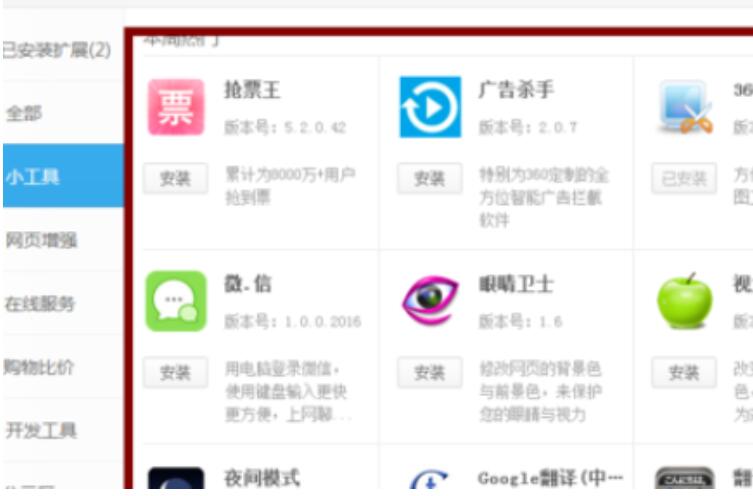Install the 抢票王 extension
Image resolution: width=753 pixels, height=496 pixels.
(x=175, y=179)
